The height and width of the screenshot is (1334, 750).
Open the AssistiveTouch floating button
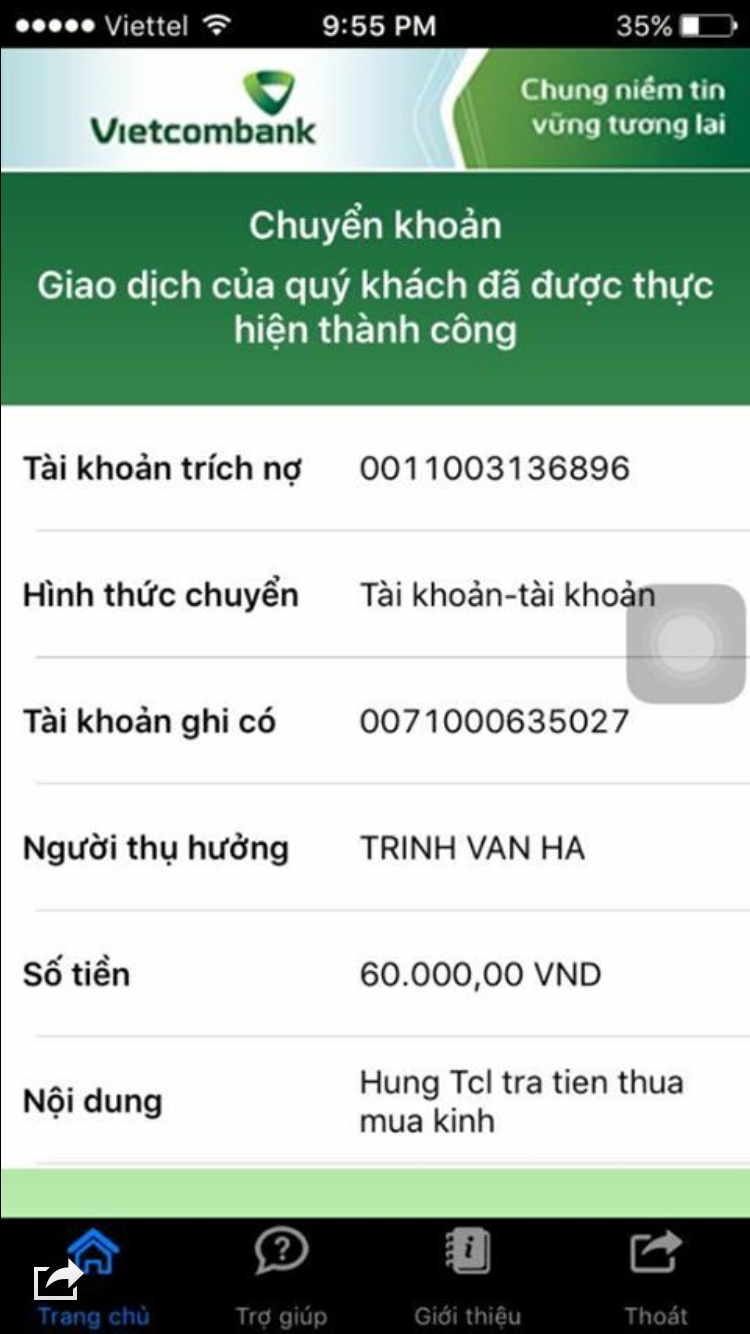(686, 644)
